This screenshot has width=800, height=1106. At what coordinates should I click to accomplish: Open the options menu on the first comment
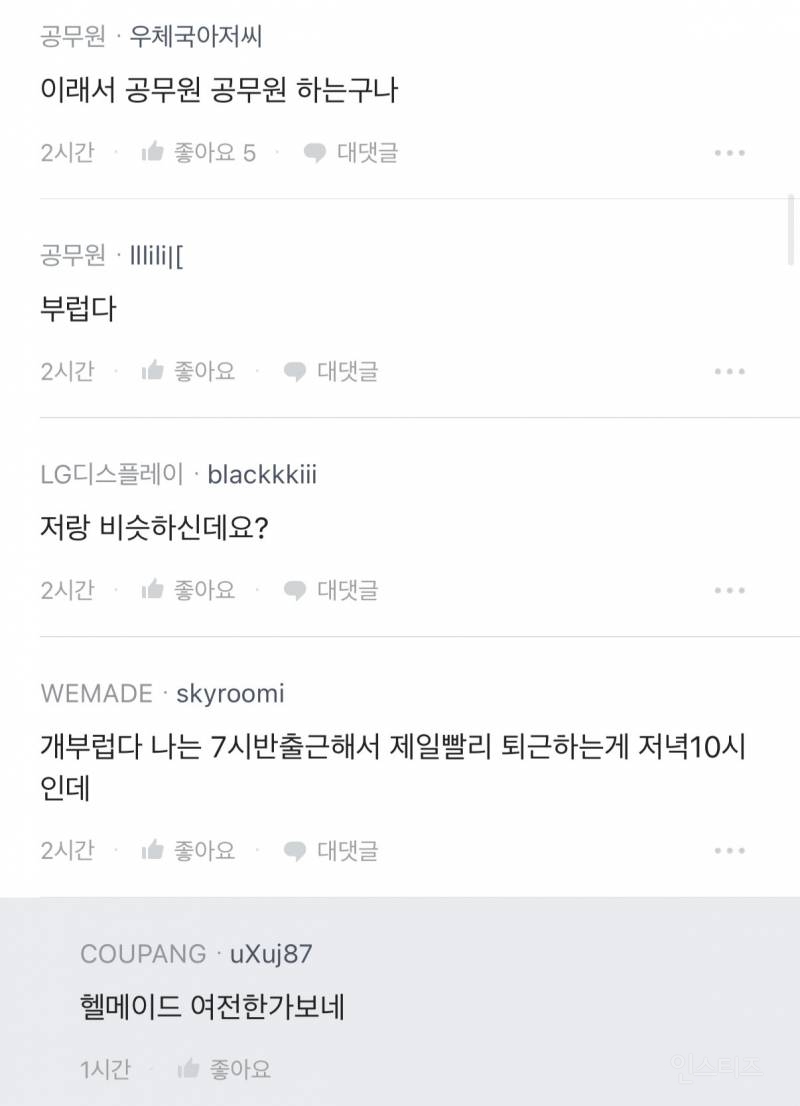731,153
